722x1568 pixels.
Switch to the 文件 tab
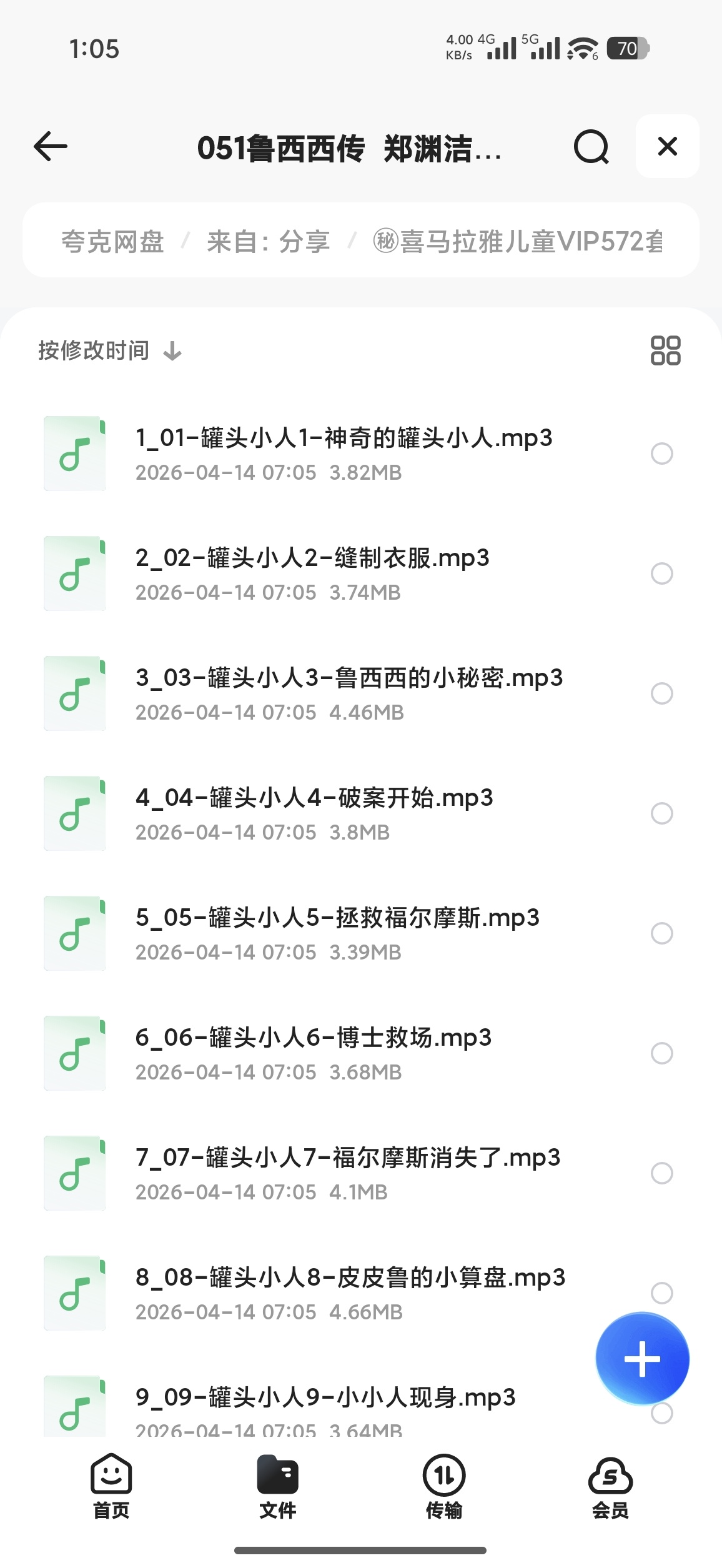click(x=278, y=1487)
